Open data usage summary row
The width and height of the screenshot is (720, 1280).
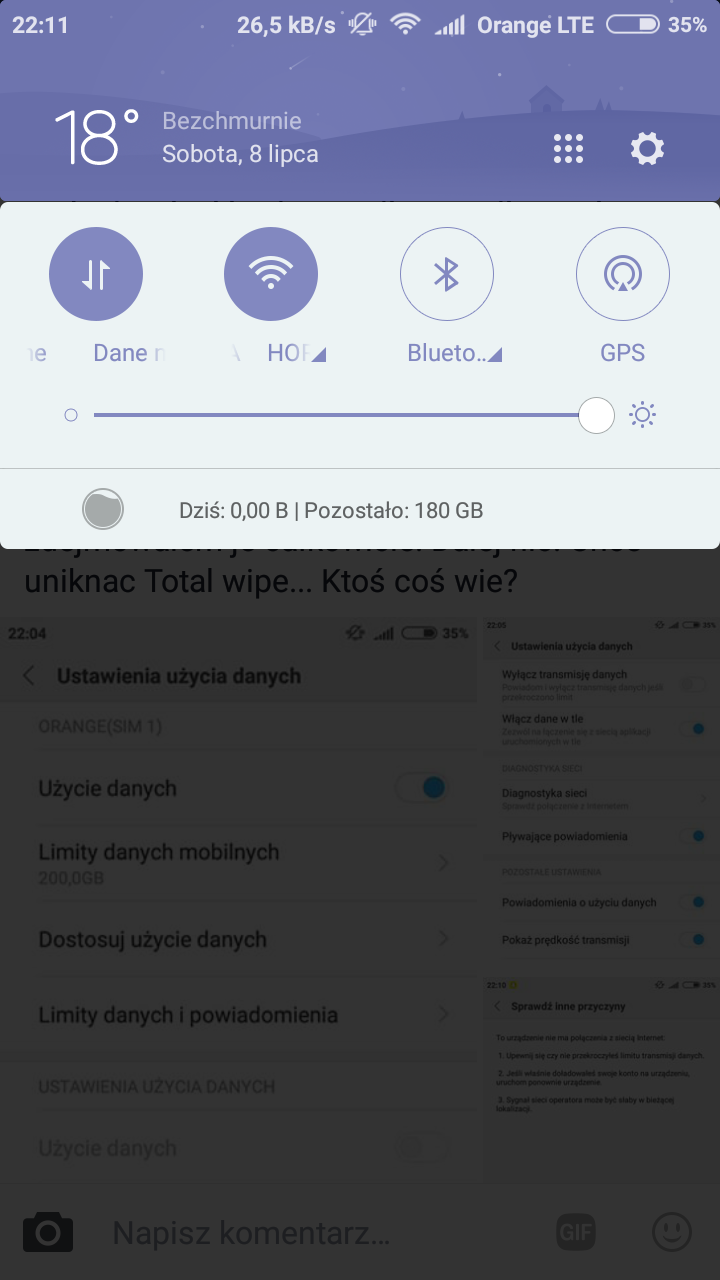click(360, 510)
